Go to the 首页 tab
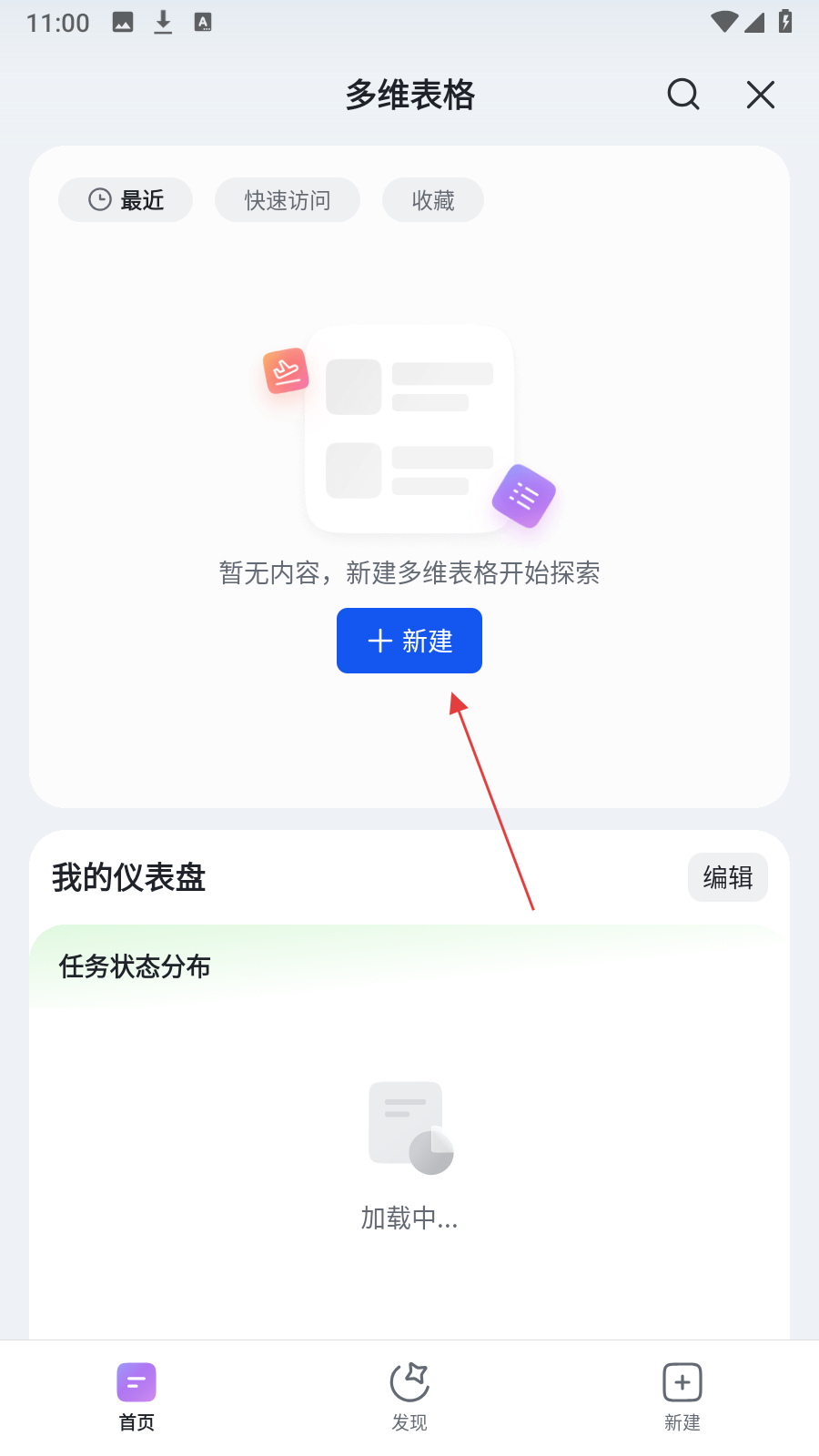The width and height of the screenshot is (819, 1456). pos(136,1396)
